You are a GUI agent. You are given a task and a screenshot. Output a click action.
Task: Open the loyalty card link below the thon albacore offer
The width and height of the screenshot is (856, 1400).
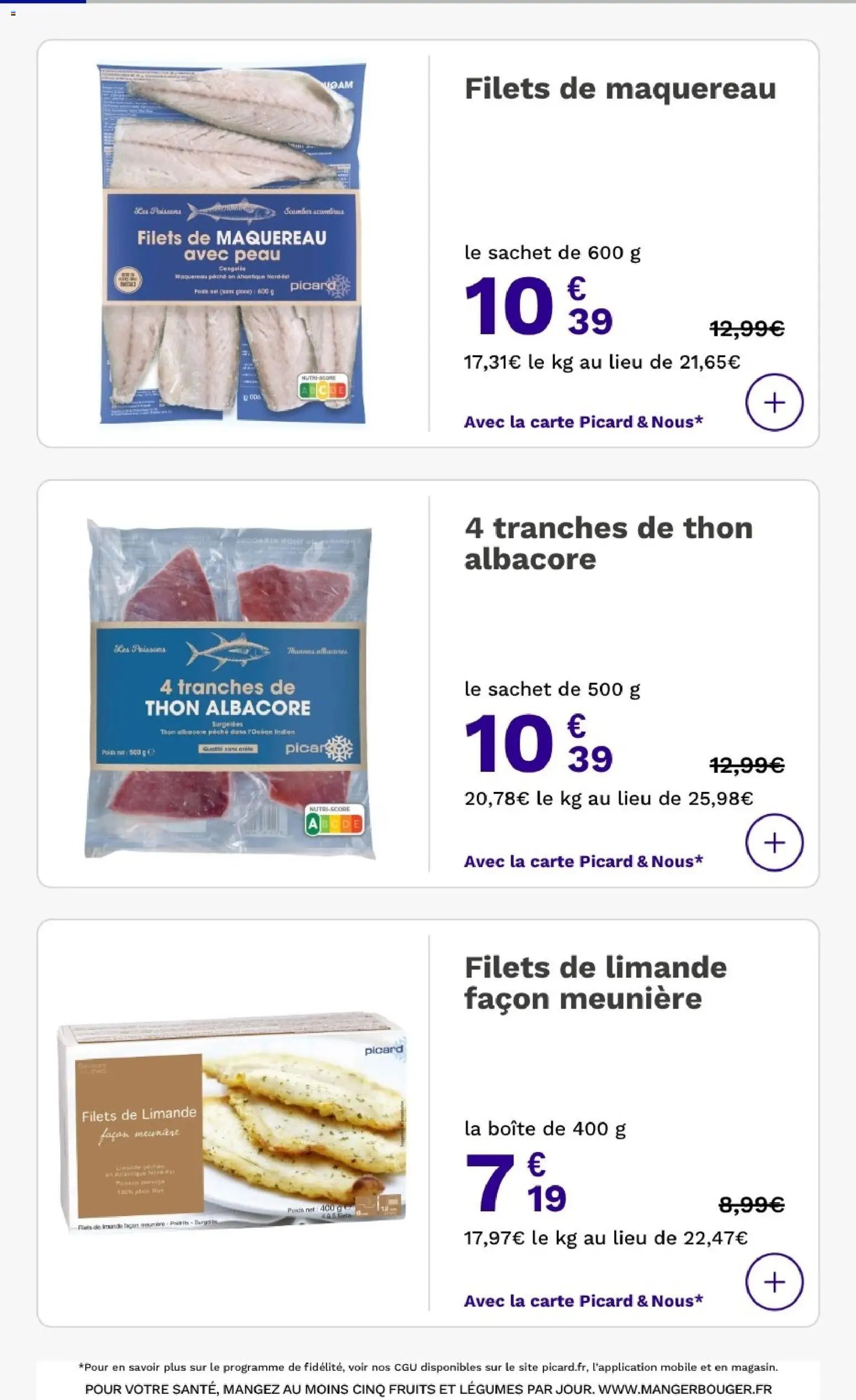(582, 862)
